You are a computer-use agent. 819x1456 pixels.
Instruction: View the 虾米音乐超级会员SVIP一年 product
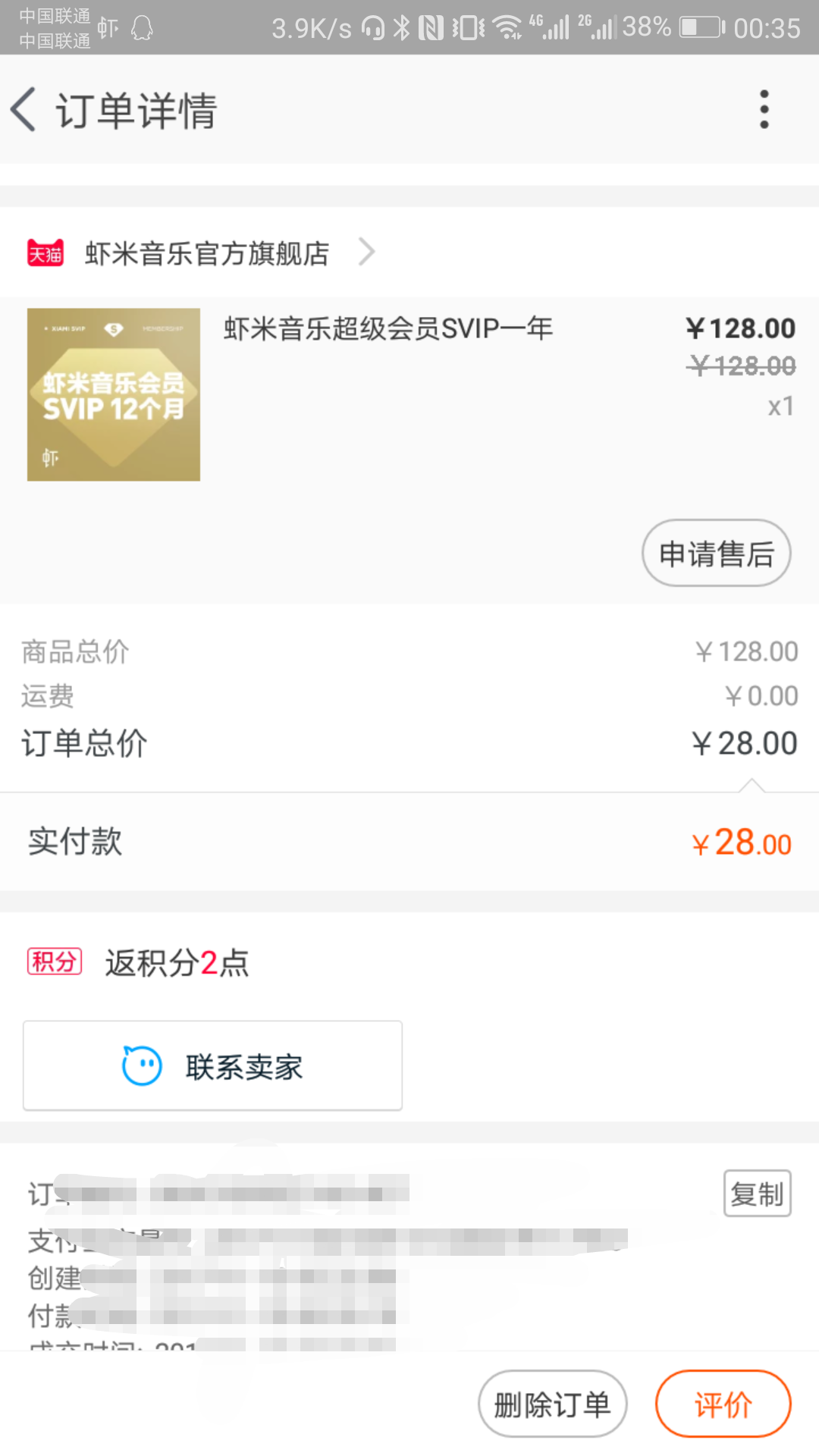pos(387,329)
